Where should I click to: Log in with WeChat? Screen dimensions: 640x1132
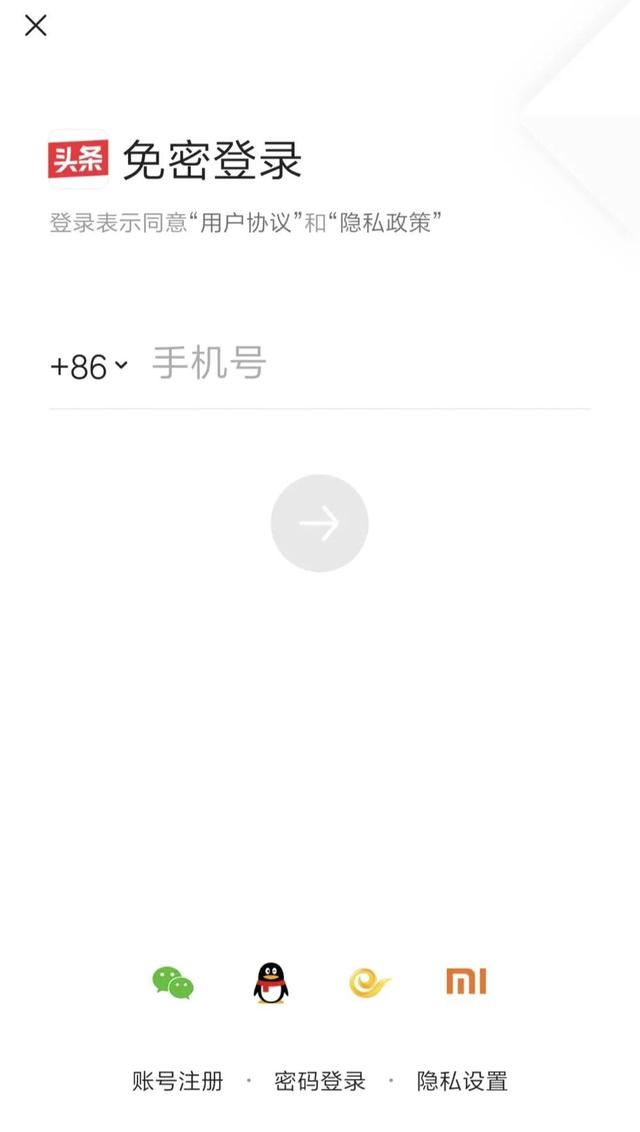point(172,983)
